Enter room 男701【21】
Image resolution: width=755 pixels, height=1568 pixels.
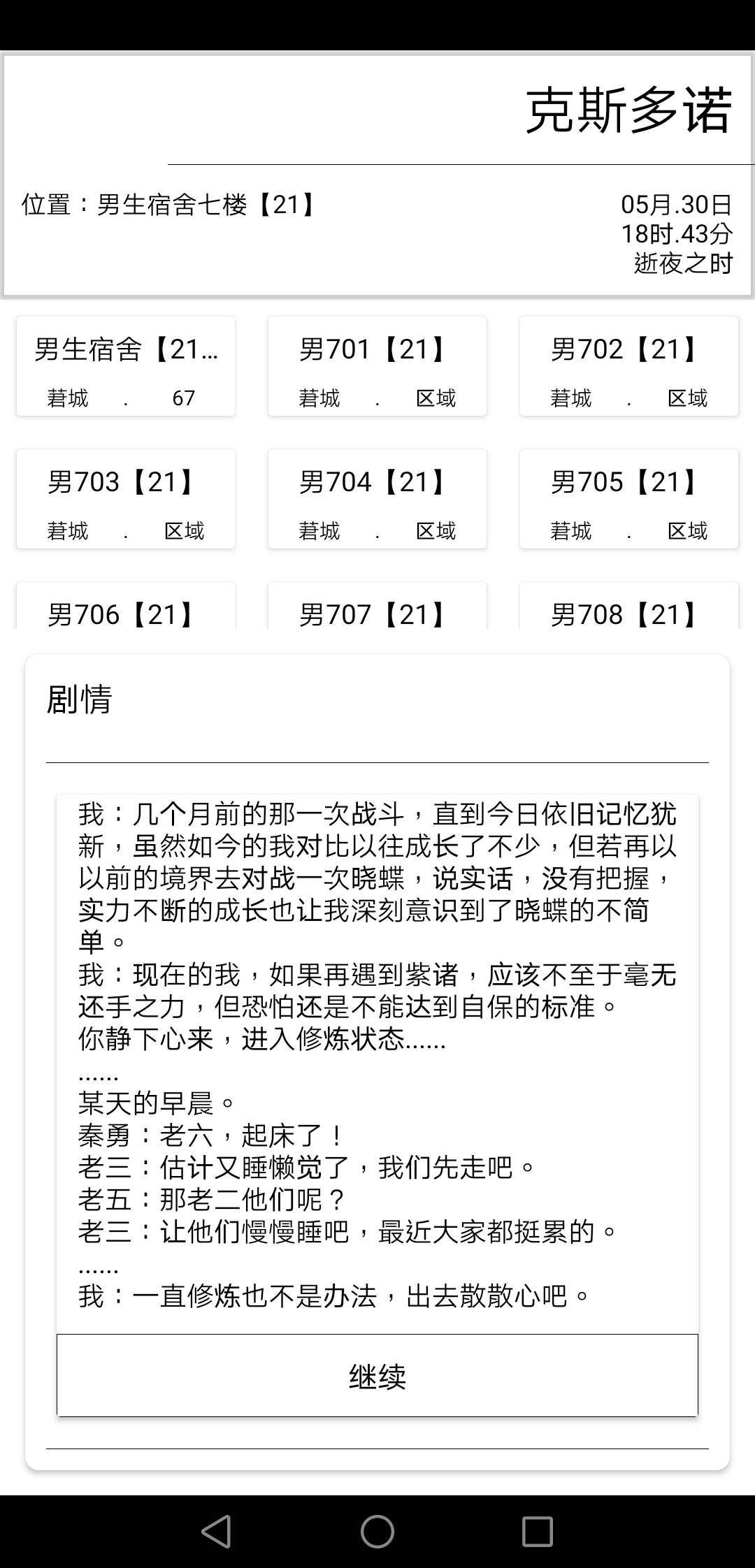pyautogui.click(x=377, y=367)
